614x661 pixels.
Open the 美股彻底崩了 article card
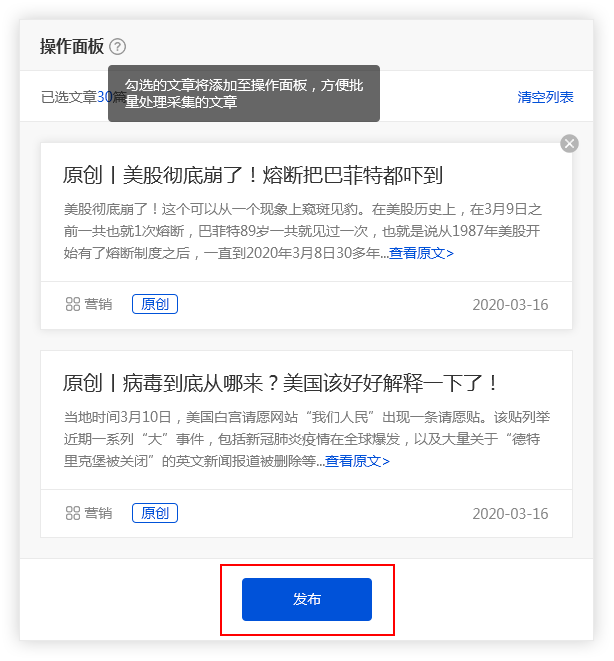click(x=306, y=236)
